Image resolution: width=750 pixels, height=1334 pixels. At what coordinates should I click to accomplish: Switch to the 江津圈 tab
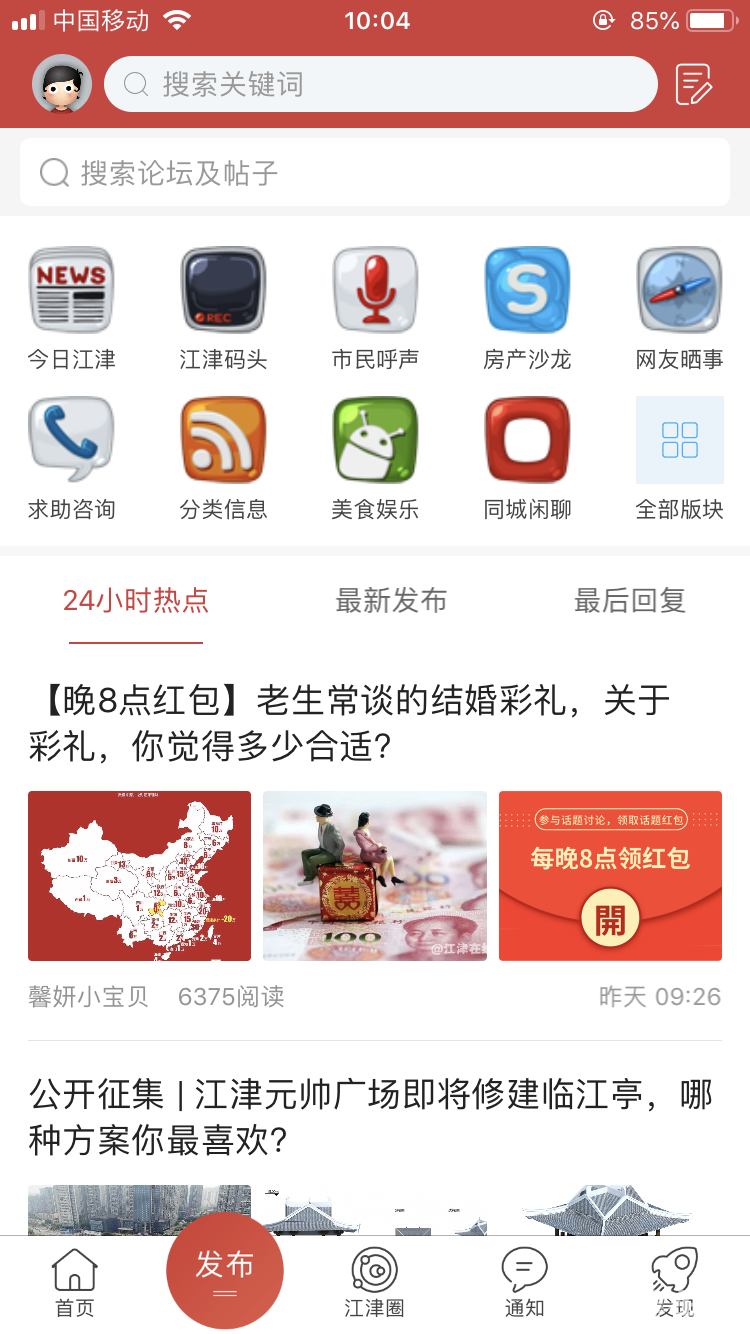(374, 1282)
